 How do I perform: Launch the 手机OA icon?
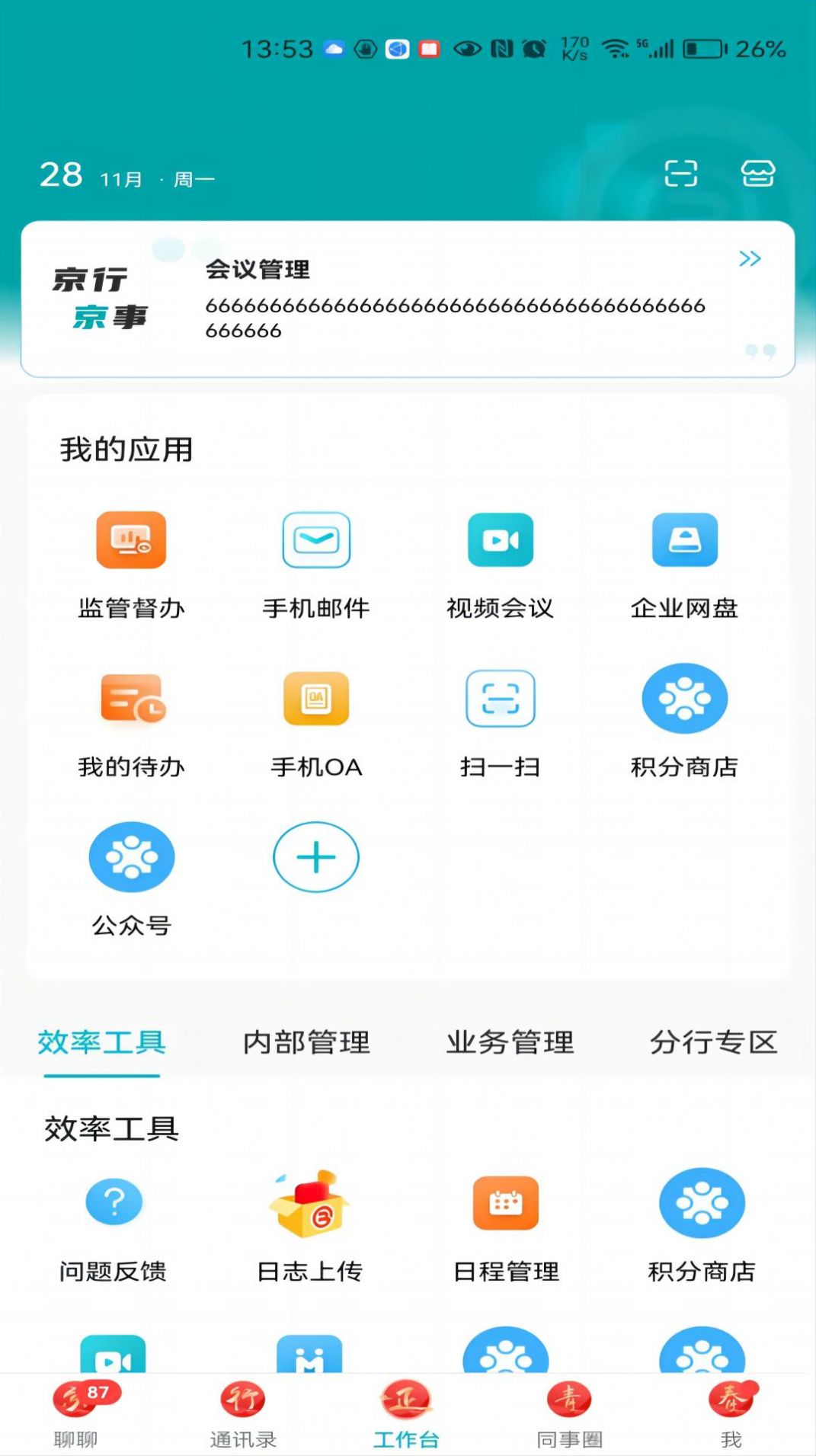[315, 699]
